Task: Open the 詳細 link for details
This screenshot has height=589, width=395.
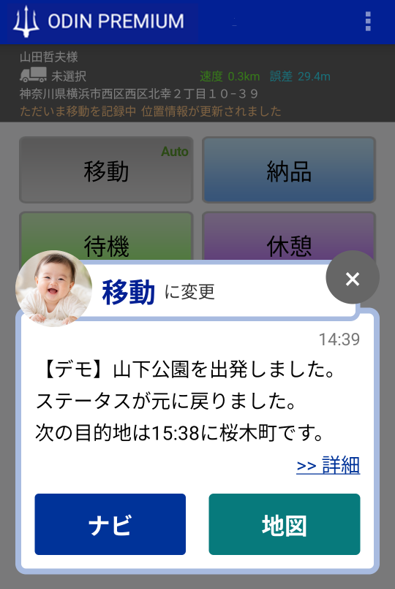Action: 328,465
